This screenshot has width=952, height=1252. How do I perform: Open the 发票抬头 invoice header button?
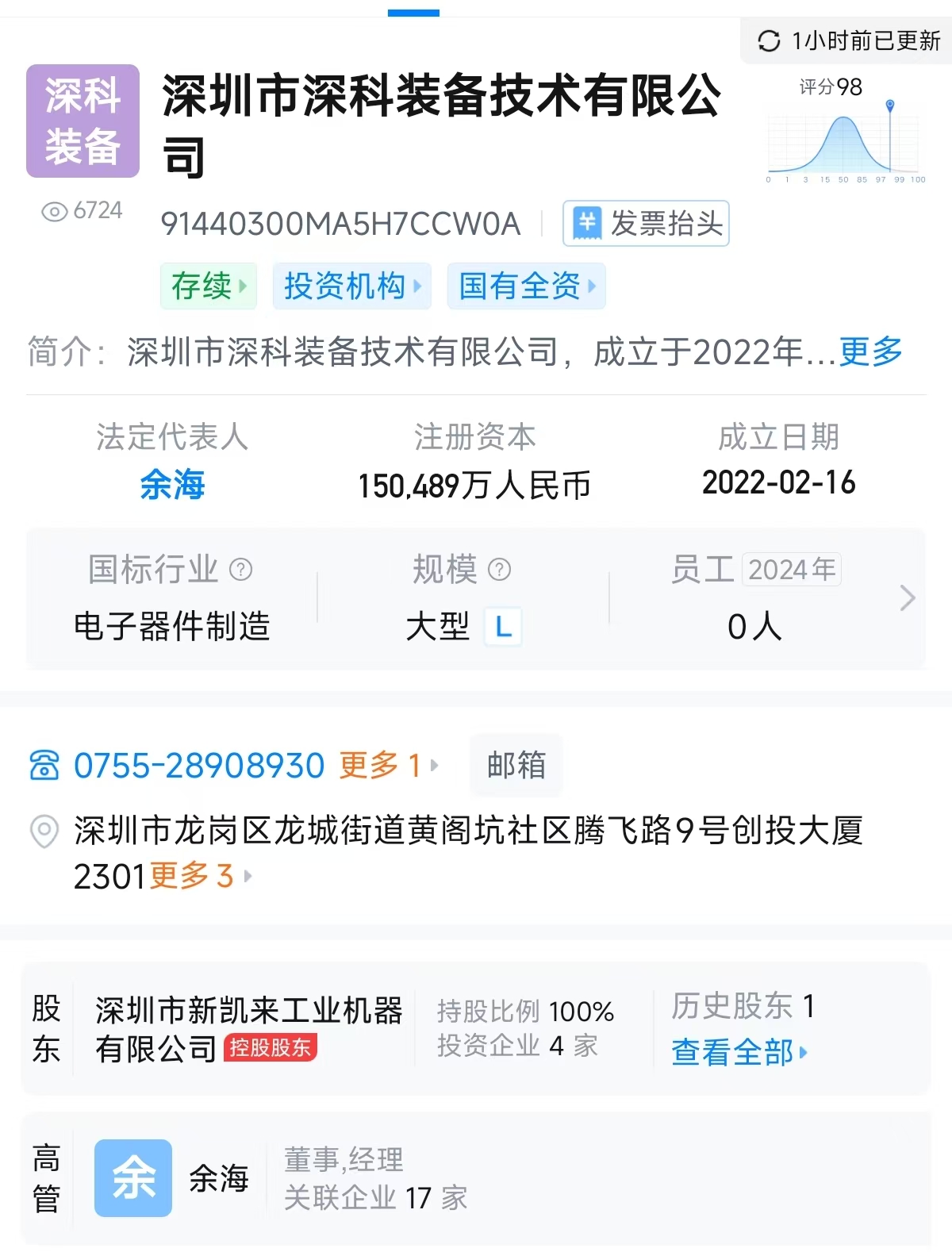pos(646,224)
